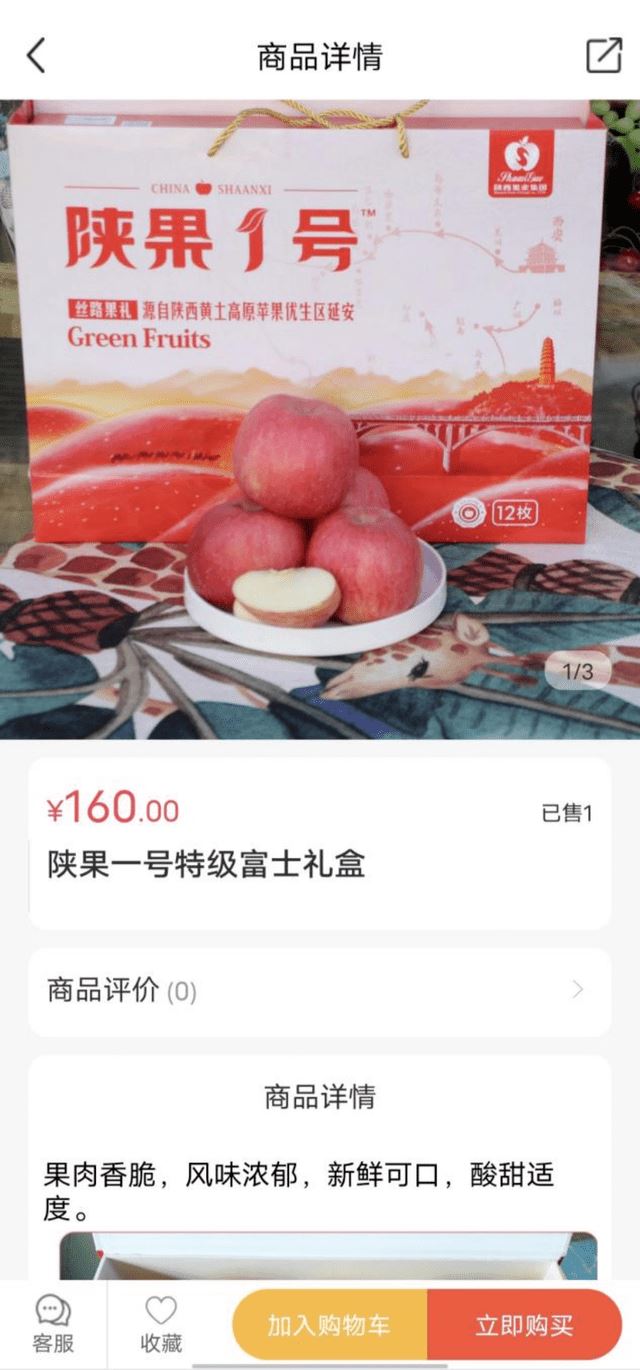Buy now with 立即购买
The width and height of the screenshot is (640, 1370).
point(525,1326)
